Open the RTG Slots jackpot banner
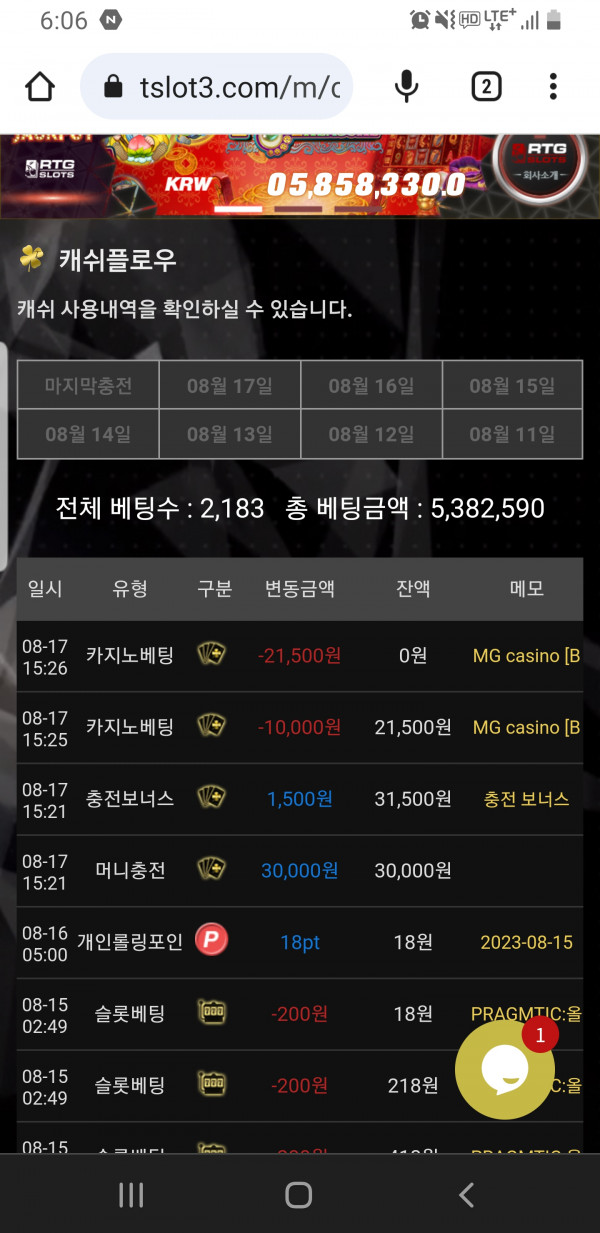 click(300, 175)
